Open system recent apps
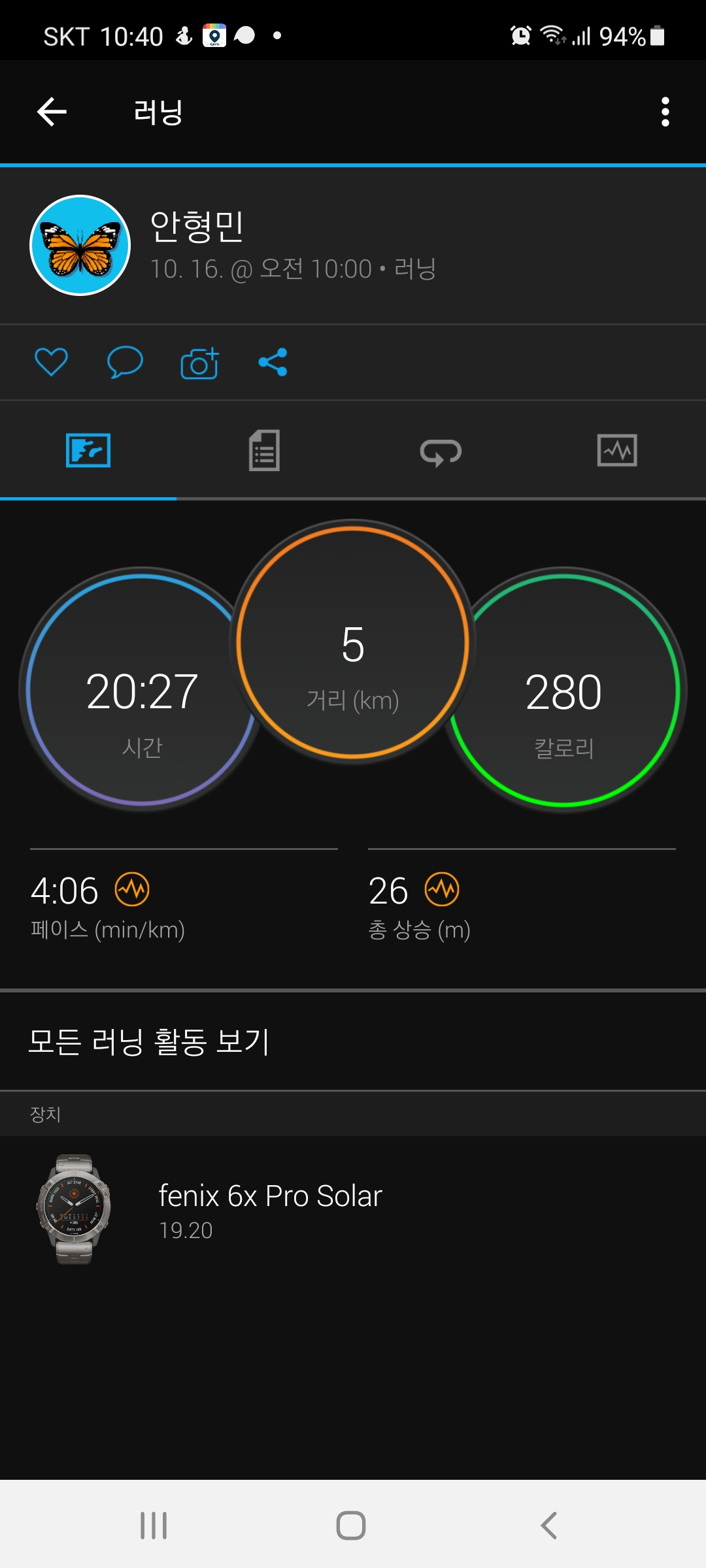This screenshot has width=706, height=1568. tap(154, 1526)
